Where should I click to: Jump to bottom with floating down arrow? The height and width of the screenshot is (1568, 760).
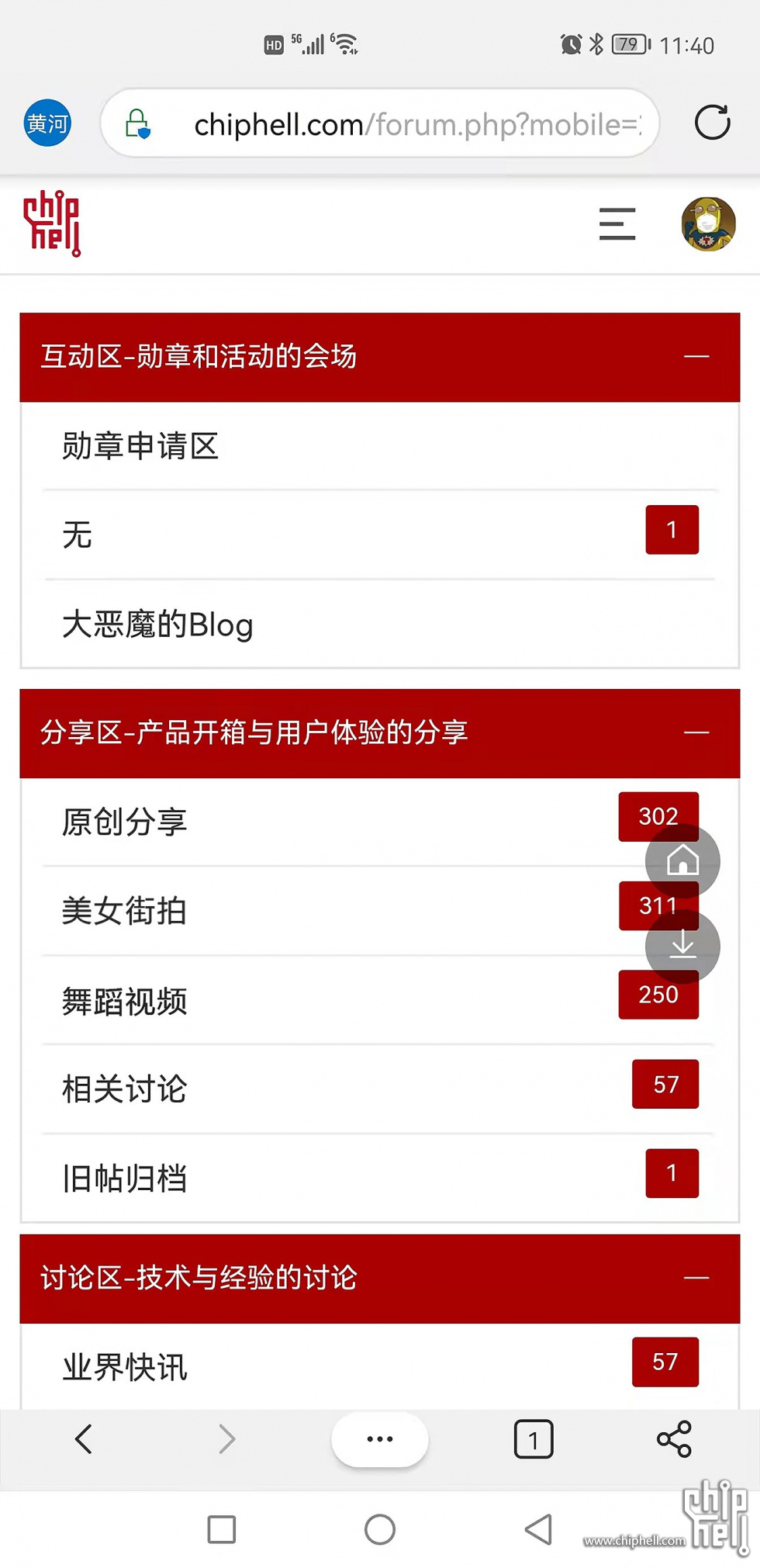682,947
